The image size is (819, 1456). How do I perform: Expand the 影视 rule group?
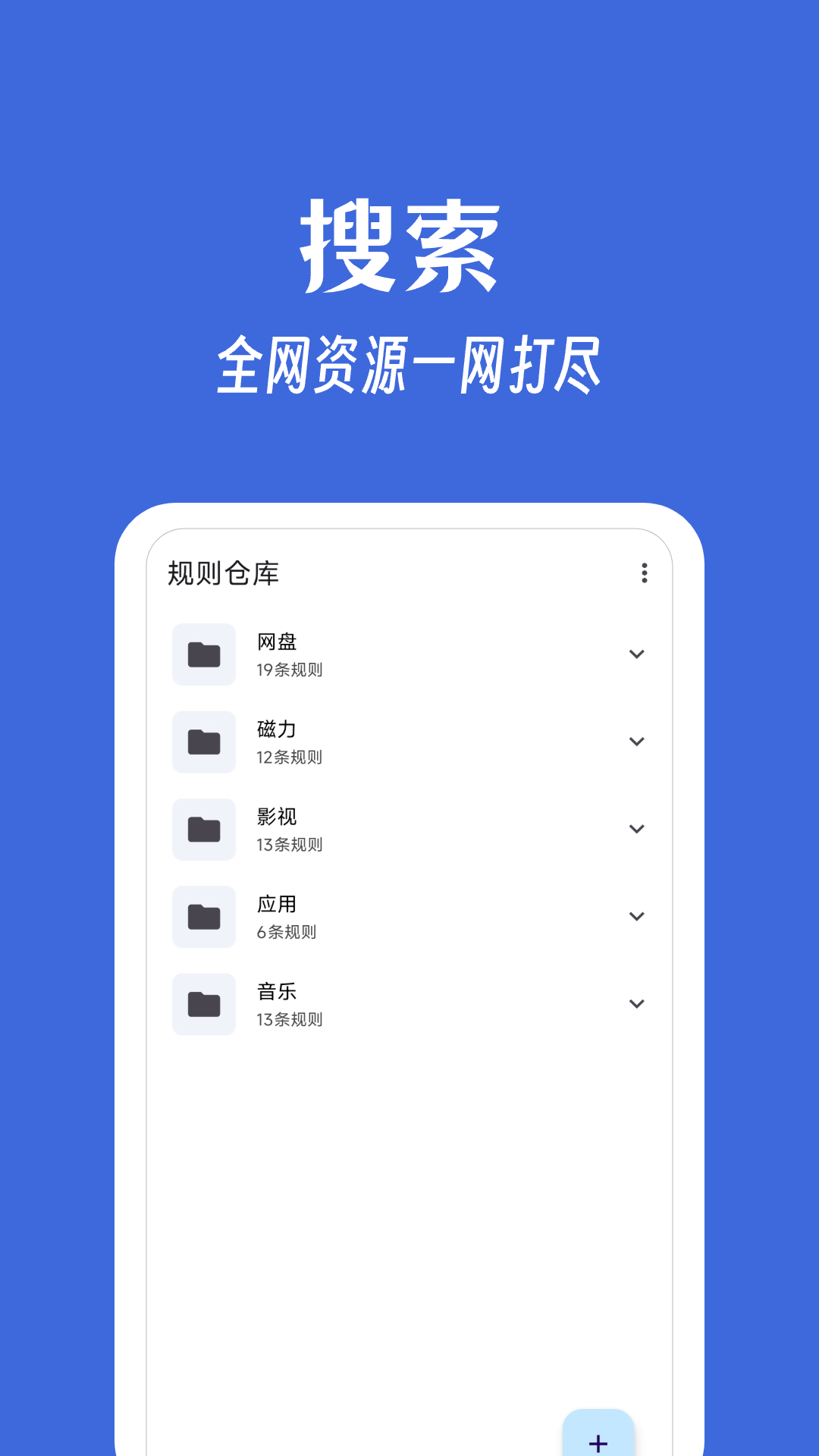tap(636, 829)
